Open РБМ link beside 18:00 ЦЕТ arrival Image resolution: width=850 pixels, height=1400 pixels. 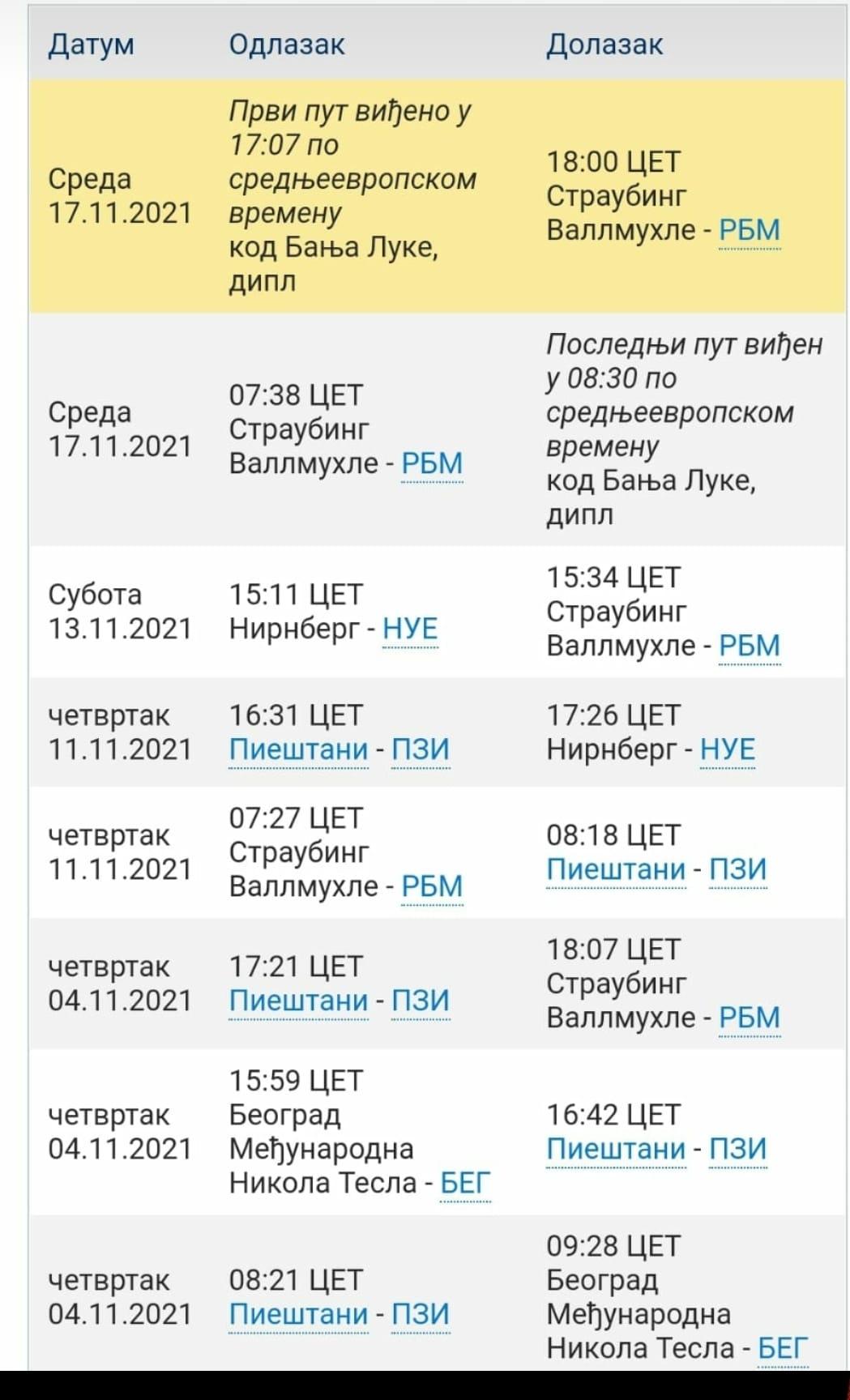pyautogui.click(x=750, y=230)
